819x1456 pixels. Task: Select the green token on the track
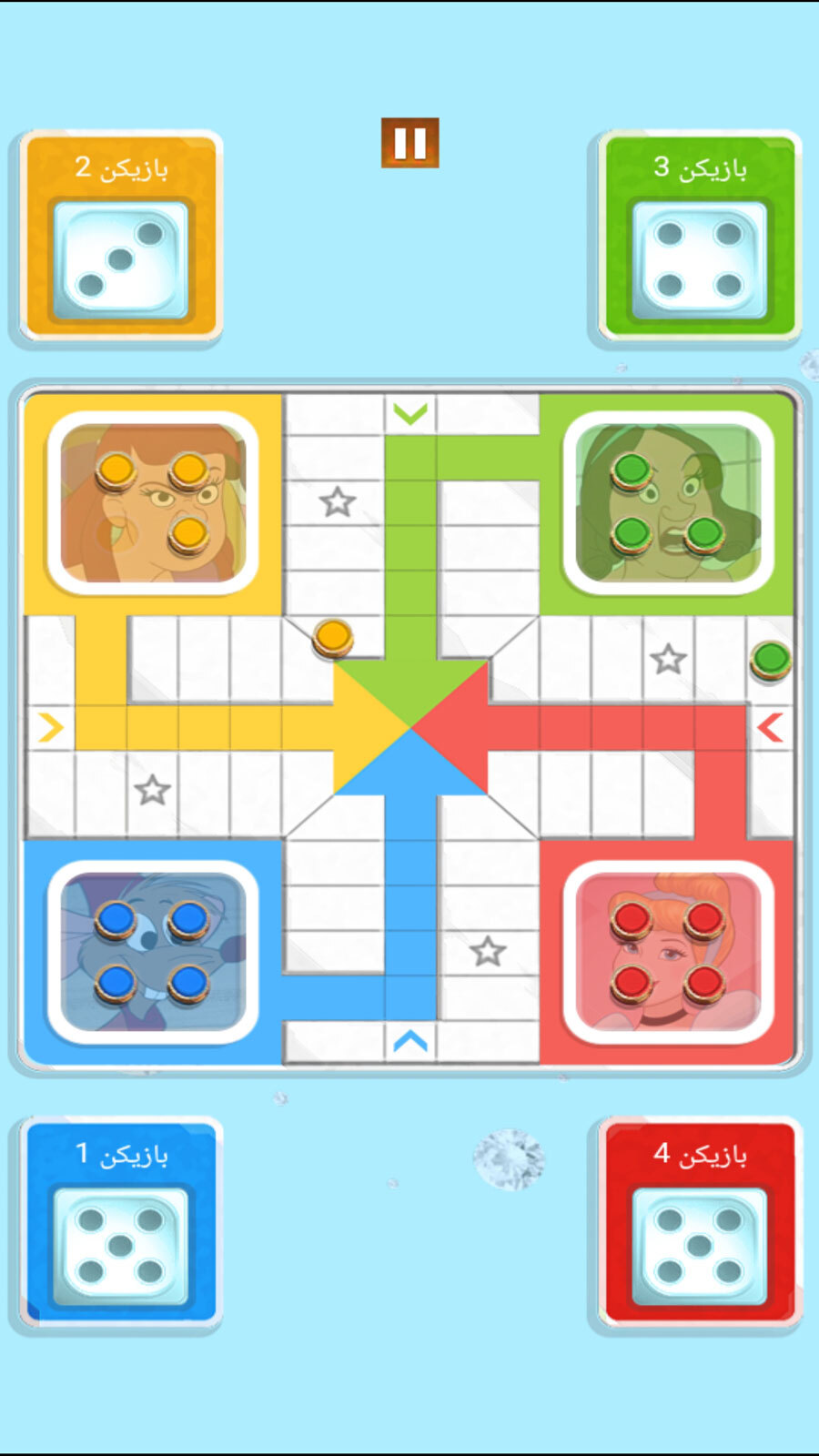[x=771, y=660]
